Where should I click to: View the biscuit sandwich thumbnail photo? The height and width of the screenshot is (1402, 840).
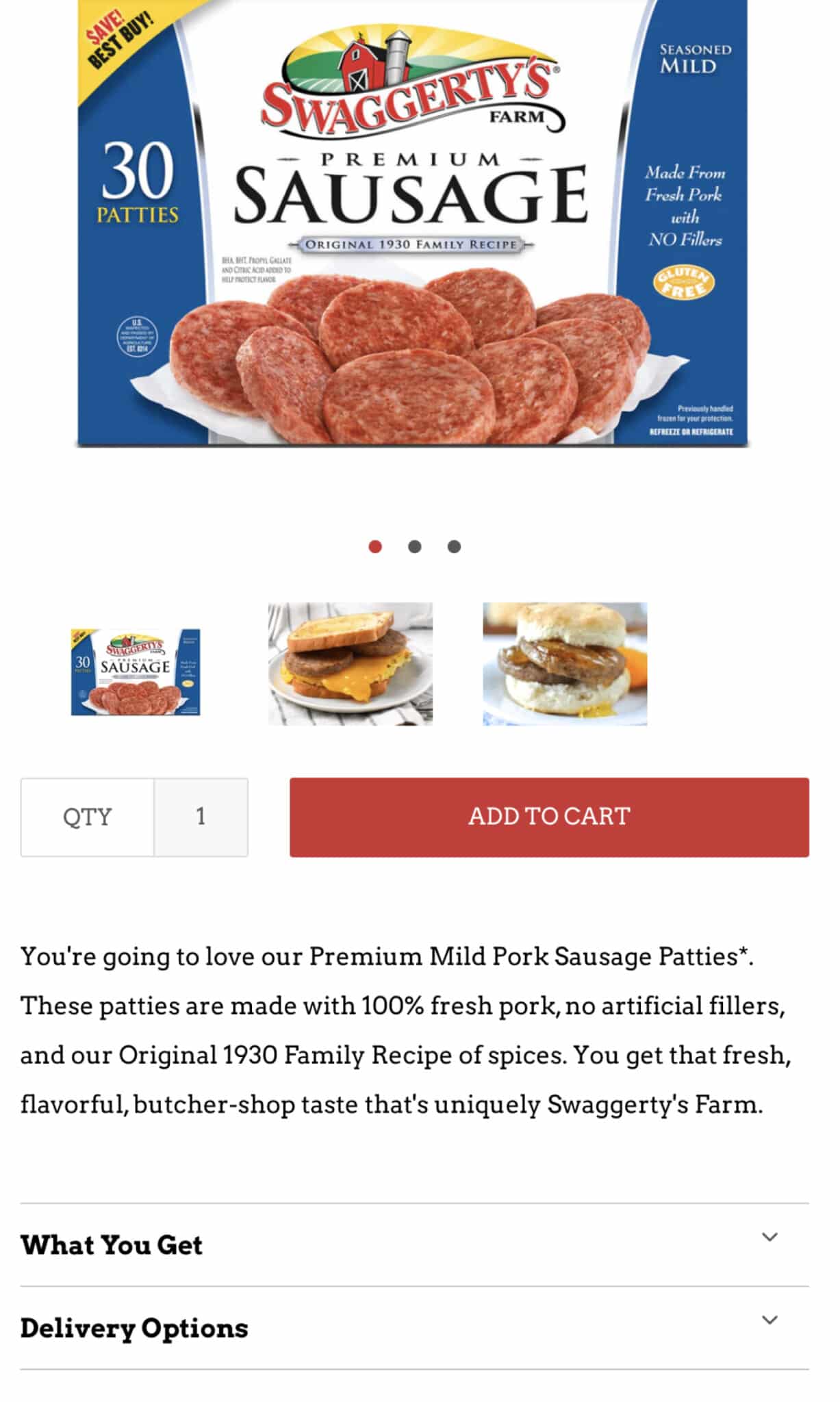564,663
